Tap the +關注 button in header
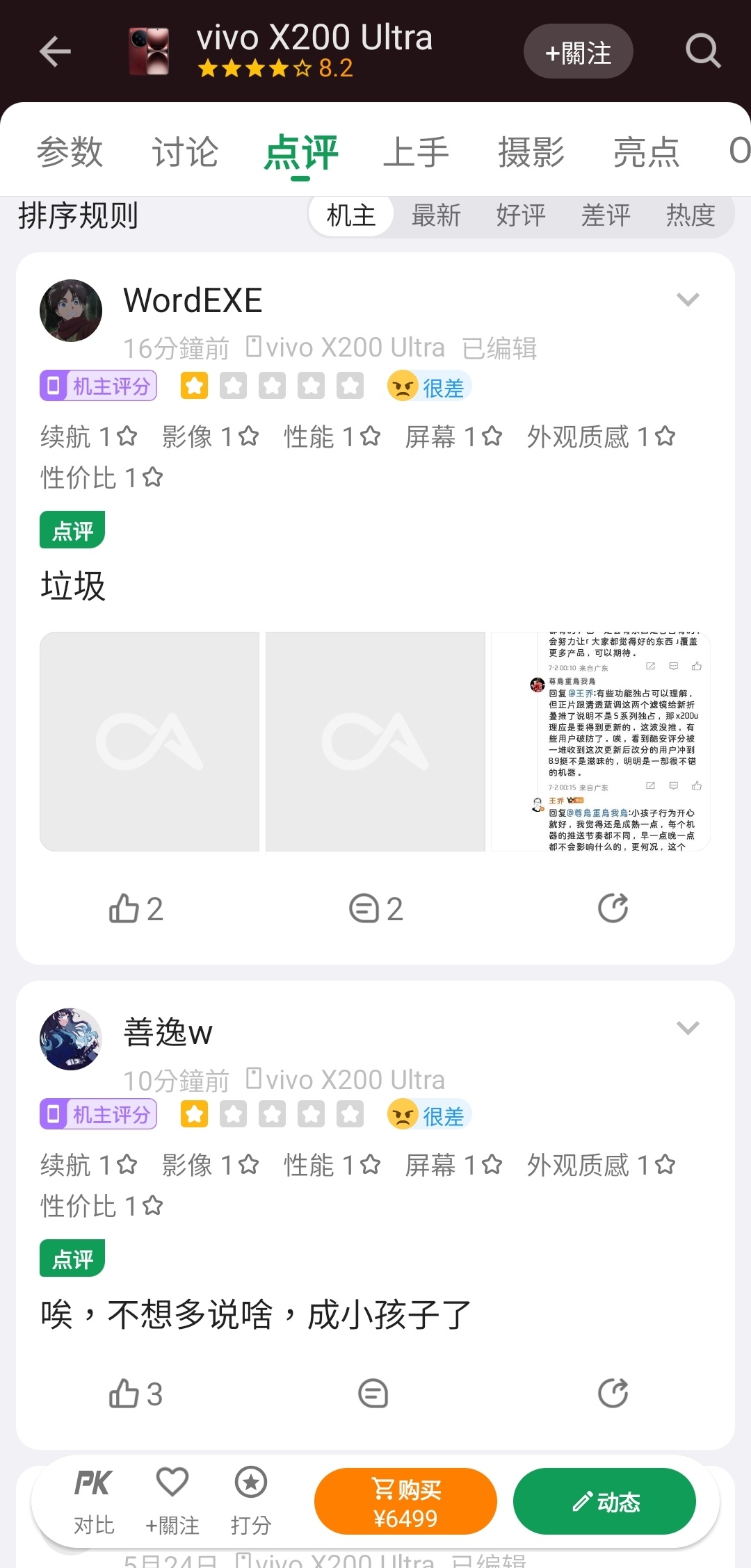The width and height of the screenshot is (751, 1568). click(x=578, y=51)
